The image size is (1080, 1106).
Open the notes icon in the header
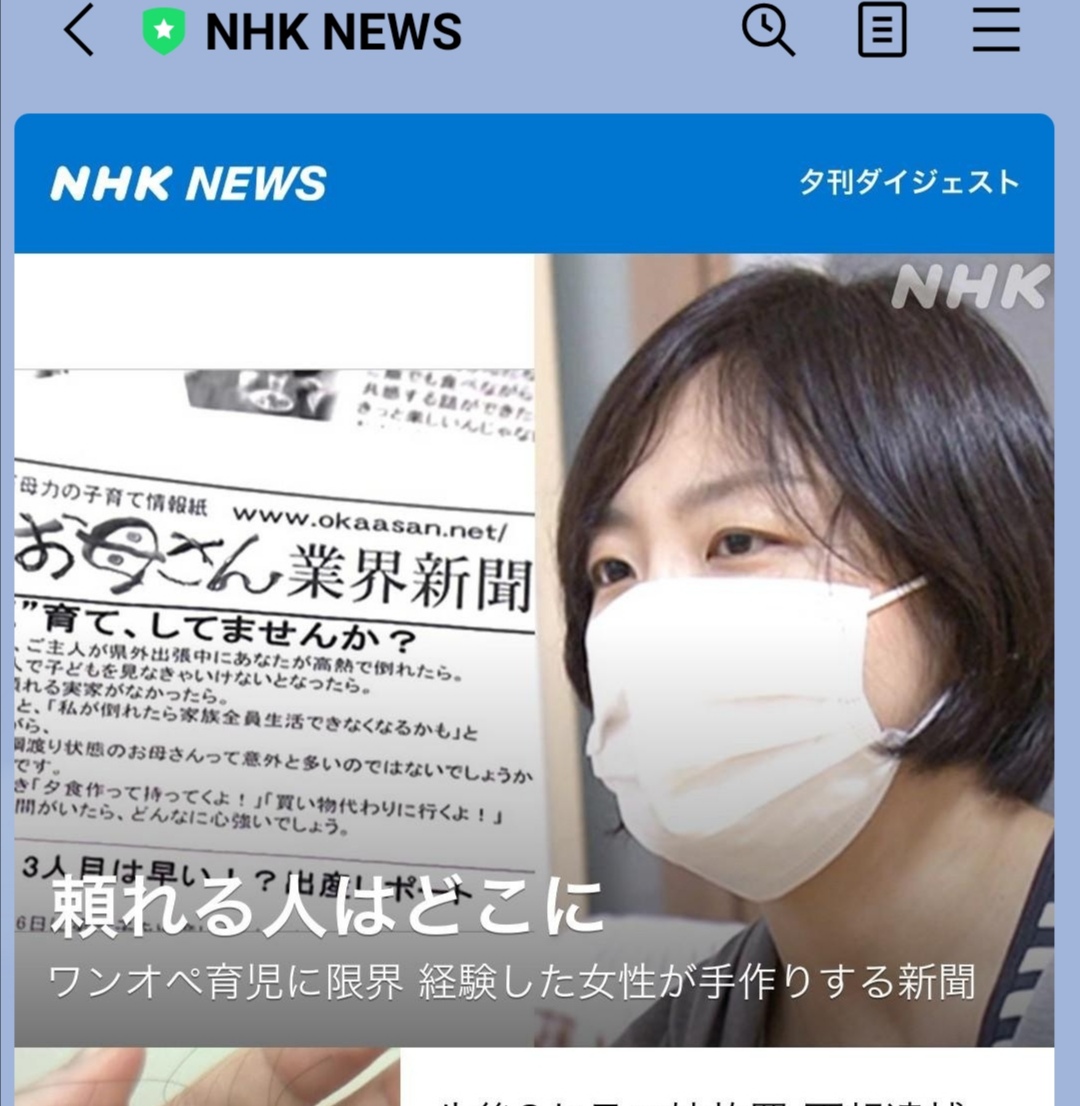click(882, 30)
